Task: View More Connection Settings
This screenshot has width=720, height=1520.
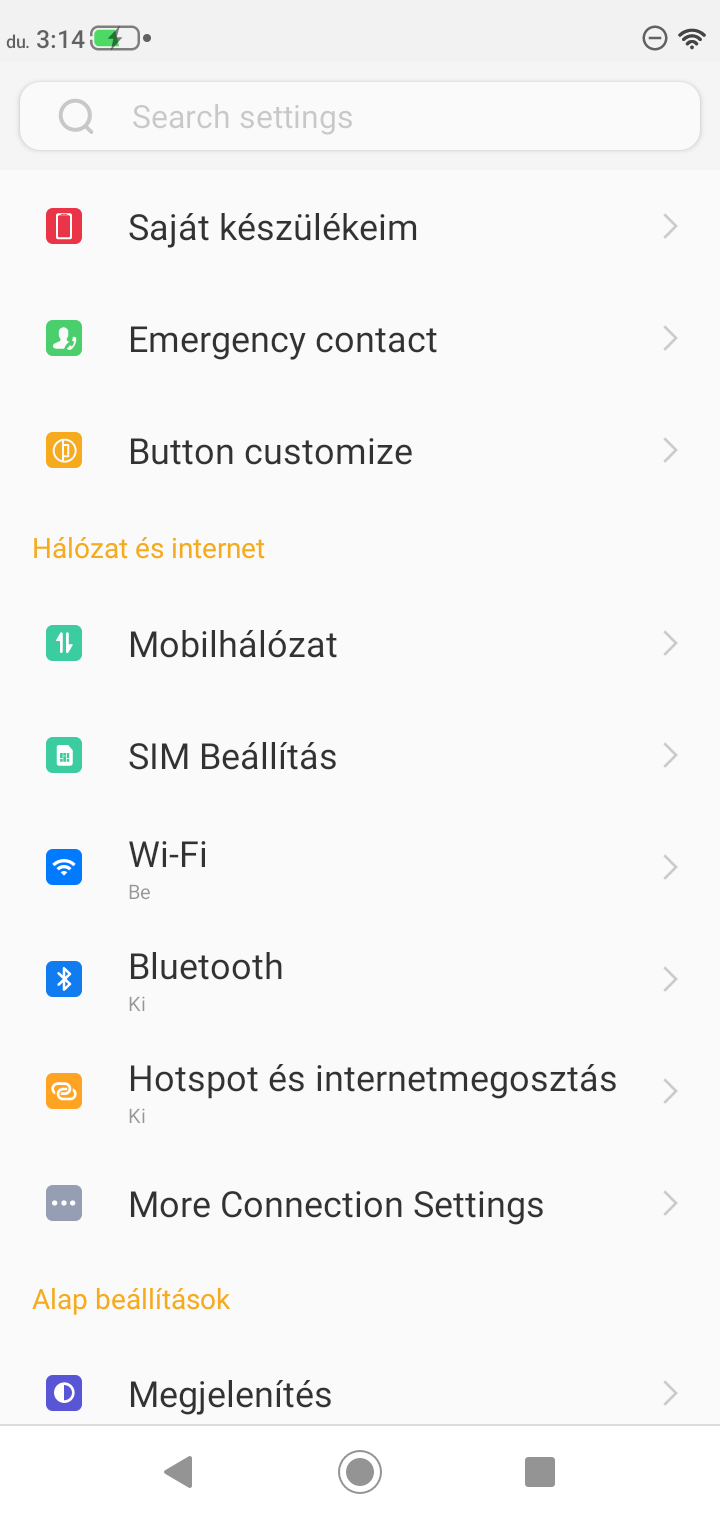Action: tap(360, 1204)
